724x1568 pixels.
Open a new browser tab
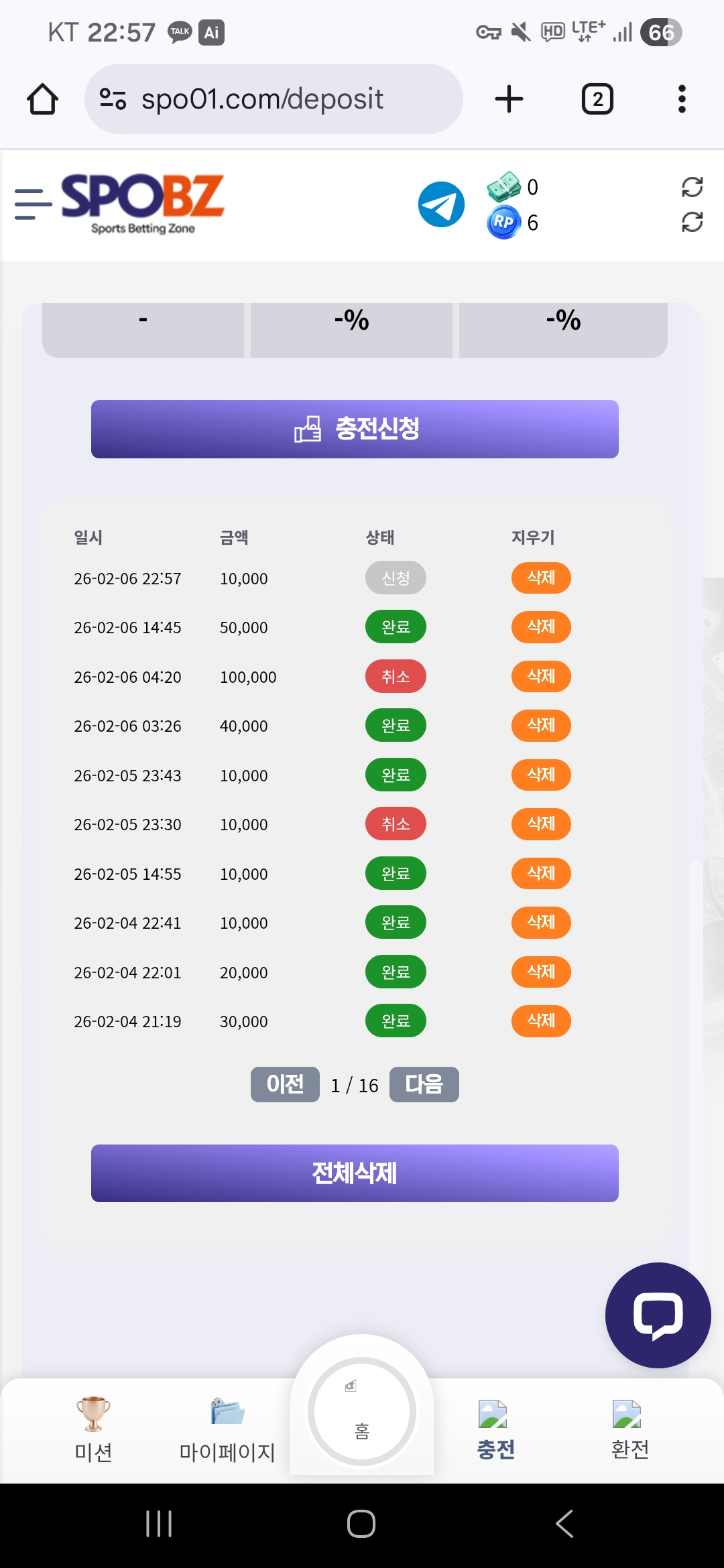(509, 99)
